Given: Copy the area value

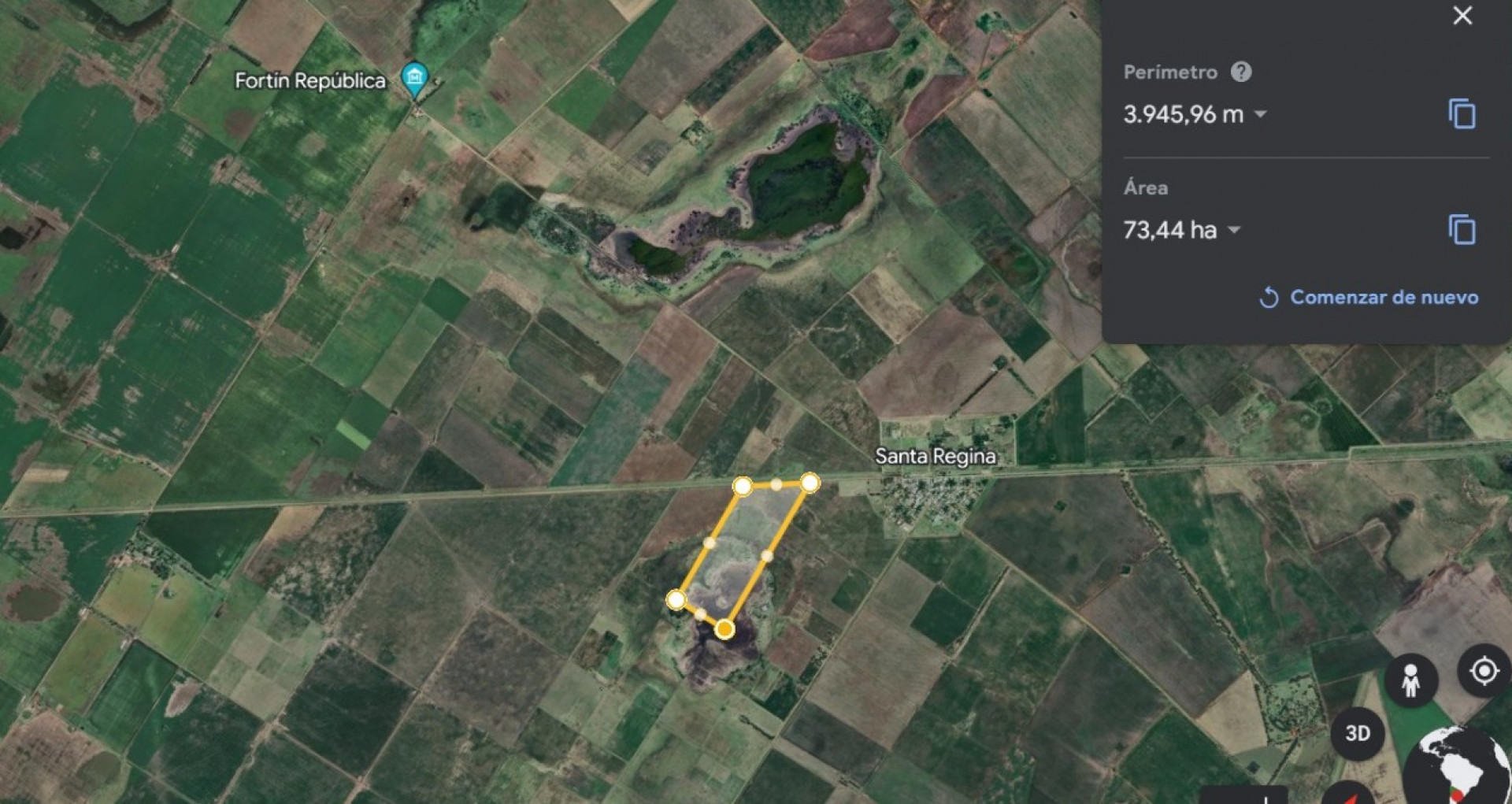Looking at the screenshot, I should tap(1462, 230).
